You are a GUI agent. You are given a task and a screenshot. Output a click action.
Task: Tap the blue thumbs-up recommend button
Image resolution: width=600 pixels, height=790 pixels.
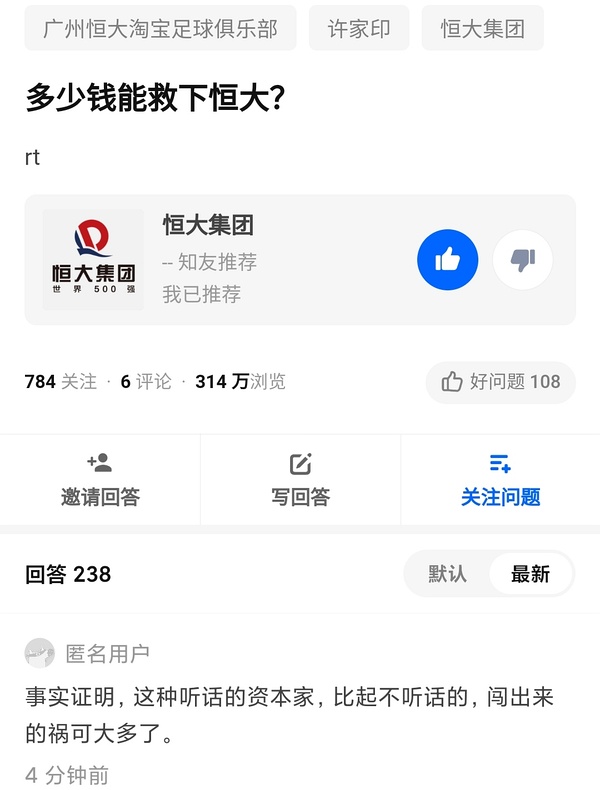[447, 260]
